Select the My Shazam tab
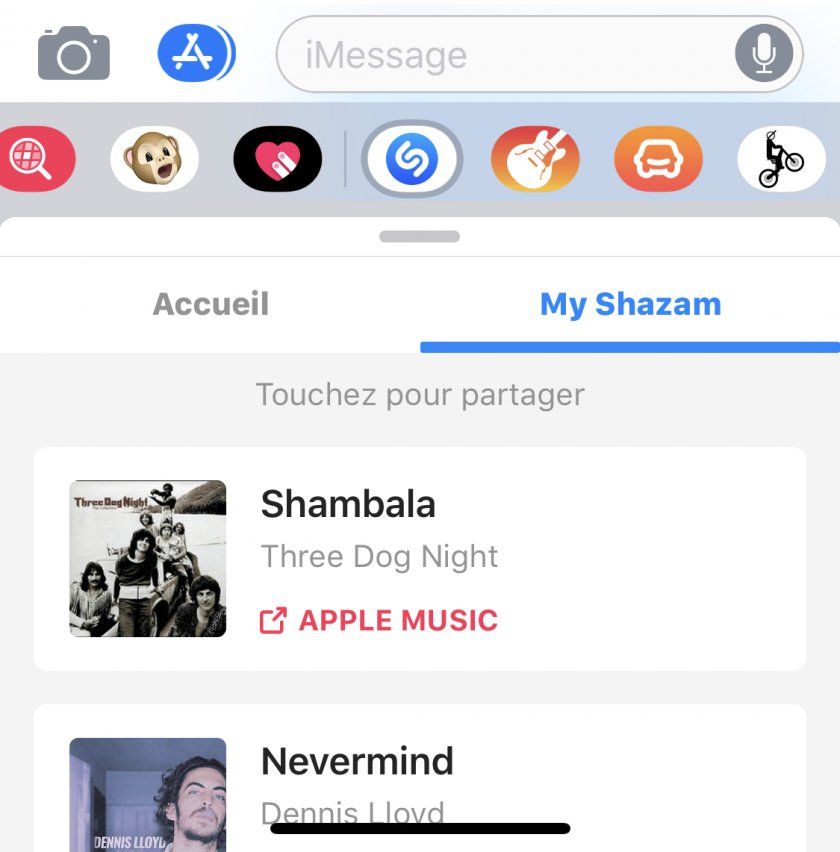This screenshot has height=852, width=840. point(630,305)
